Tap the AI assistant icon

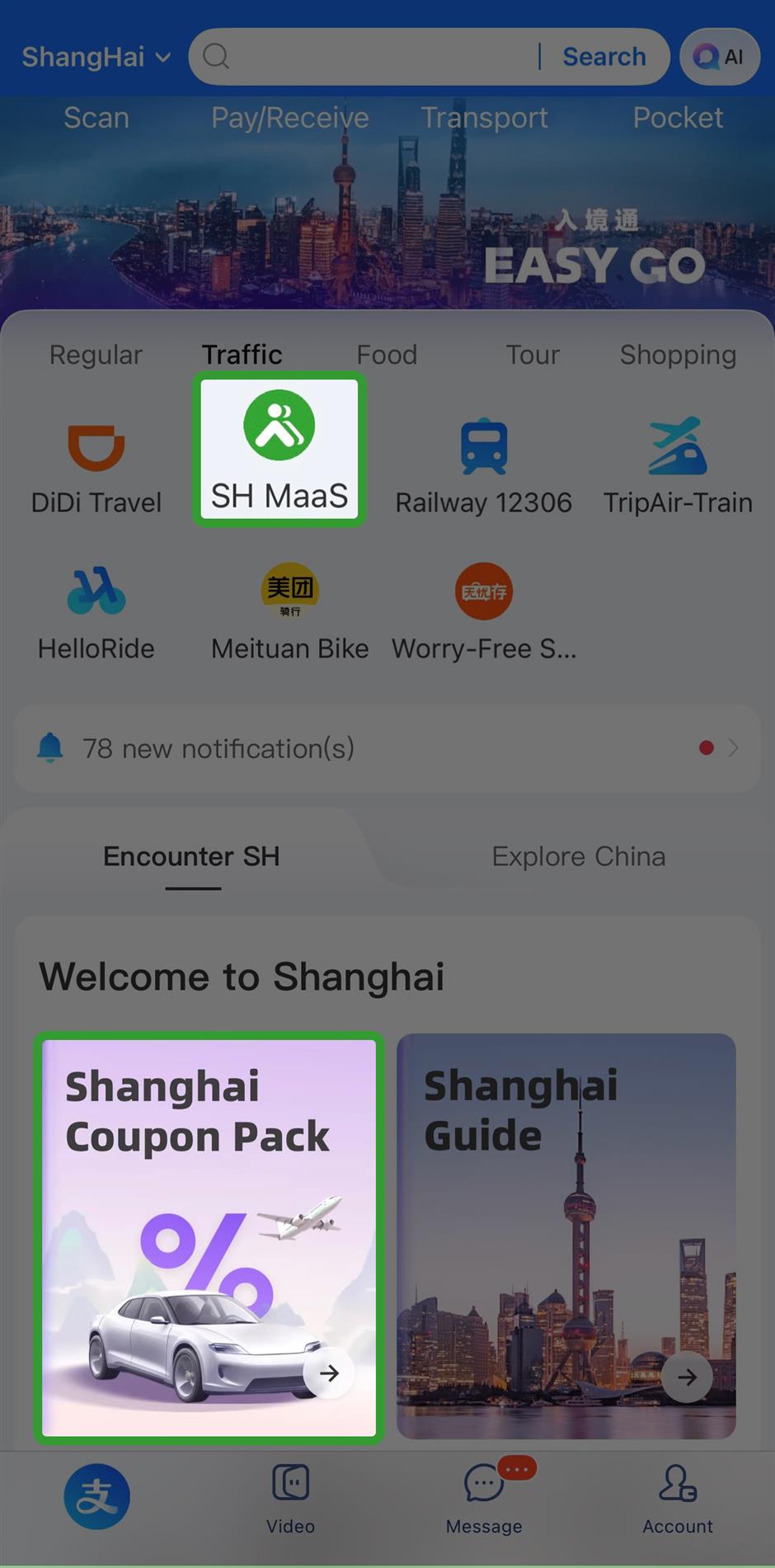pos(719,56)
